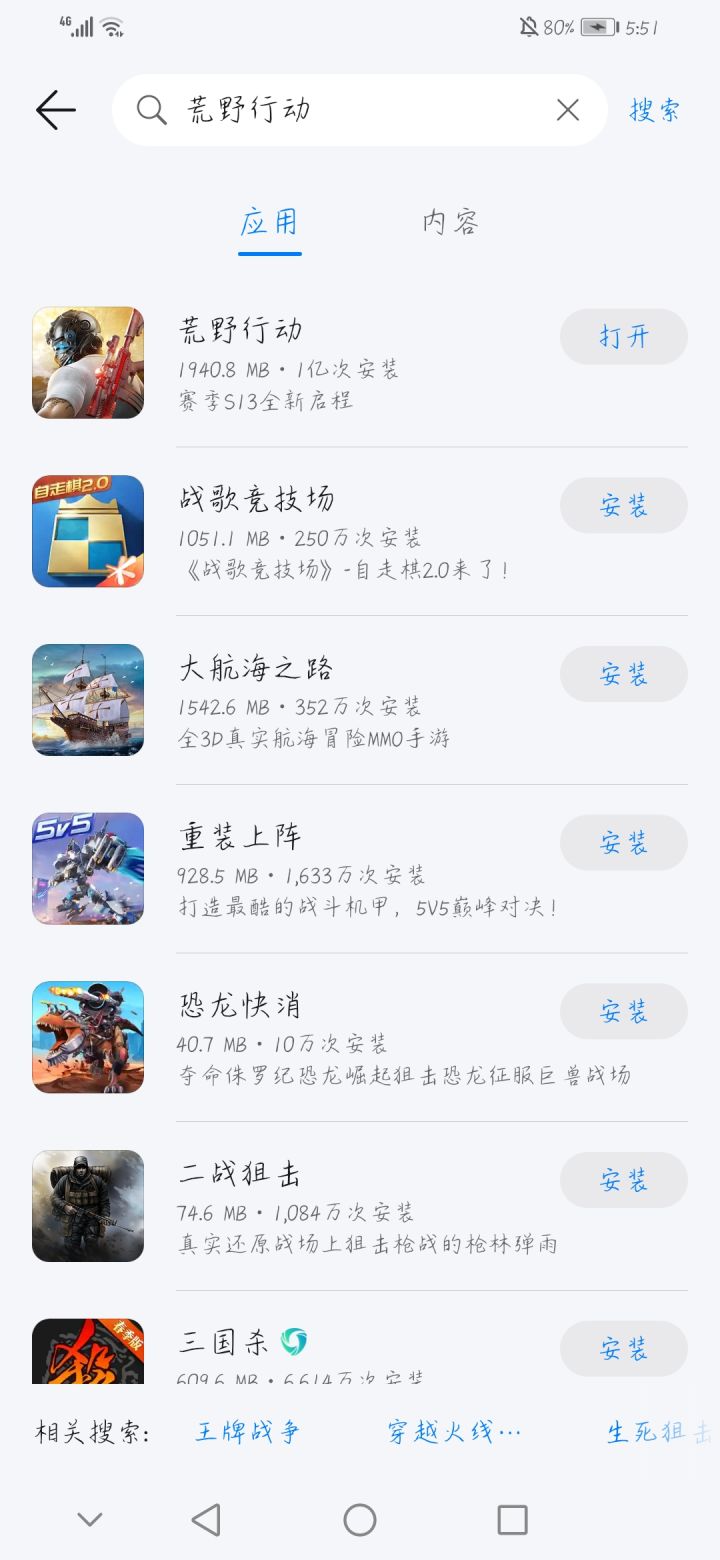The image size is (720, 1560).
Task: Clear the search text 荒野行动
Action: [x=567, y=110]
